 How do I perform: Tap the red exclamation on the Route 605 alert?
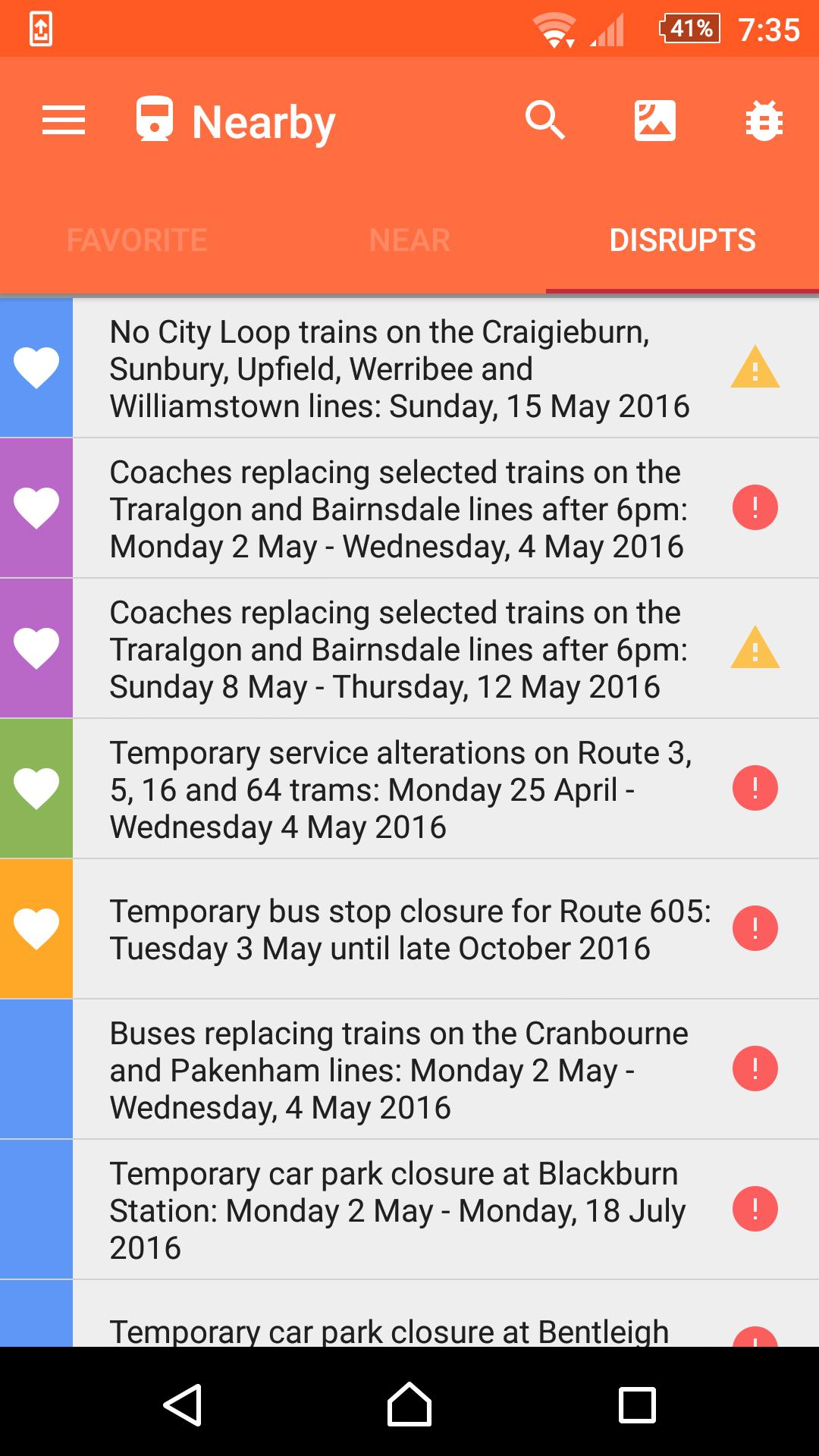[x=755, y=927]
